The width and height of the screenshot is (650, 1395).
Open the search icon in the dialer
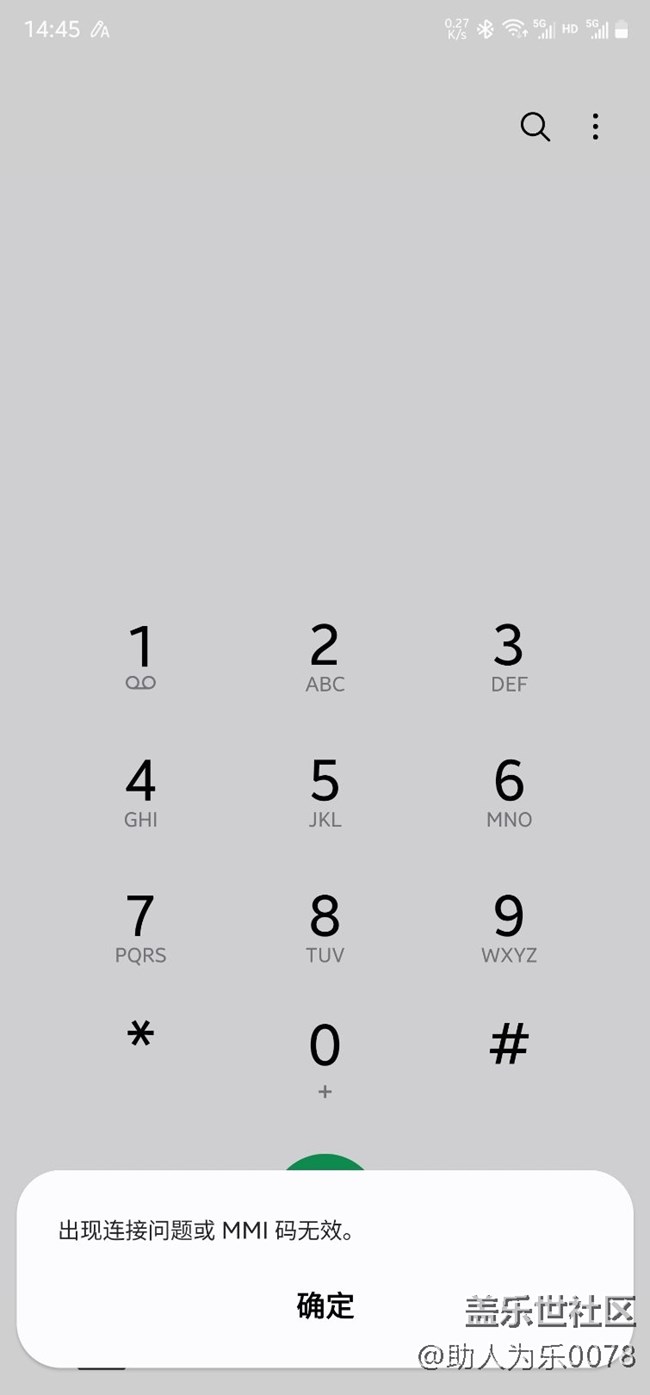(x=535, y=127)
